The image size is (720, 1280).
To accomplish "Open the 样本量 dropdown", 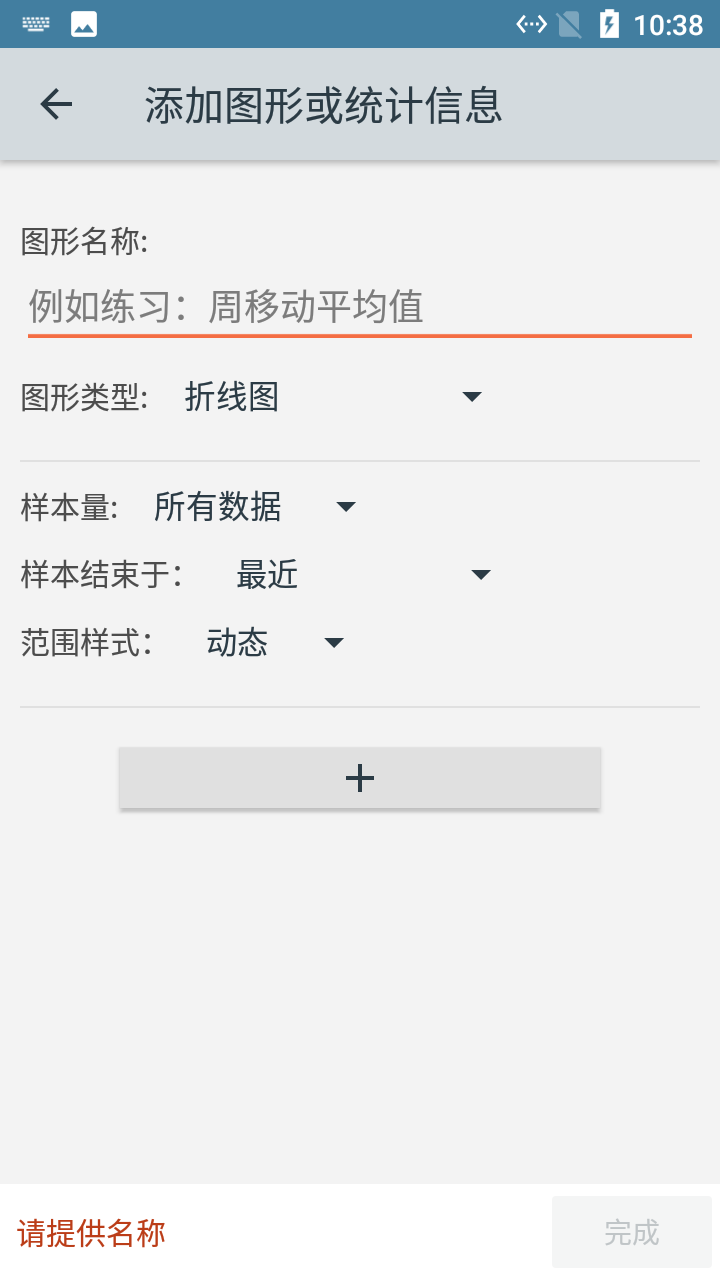I will coord(345,506).
